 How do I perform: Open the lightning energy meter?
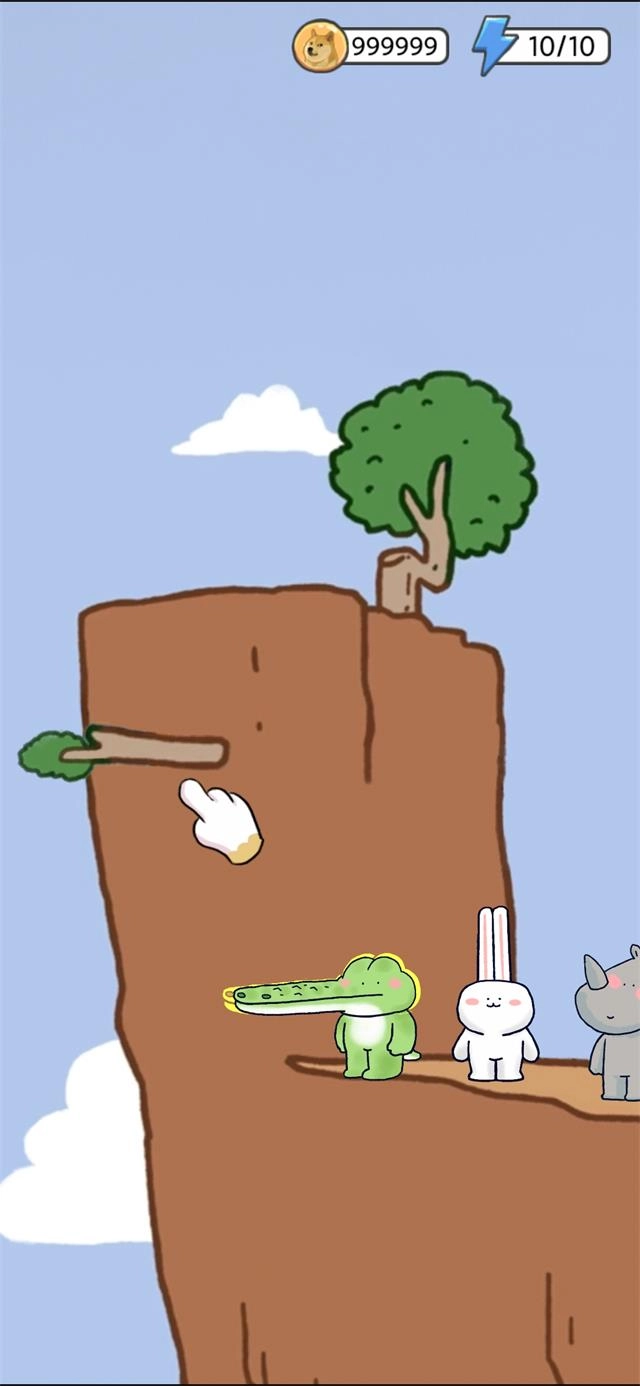pos(543,46)
